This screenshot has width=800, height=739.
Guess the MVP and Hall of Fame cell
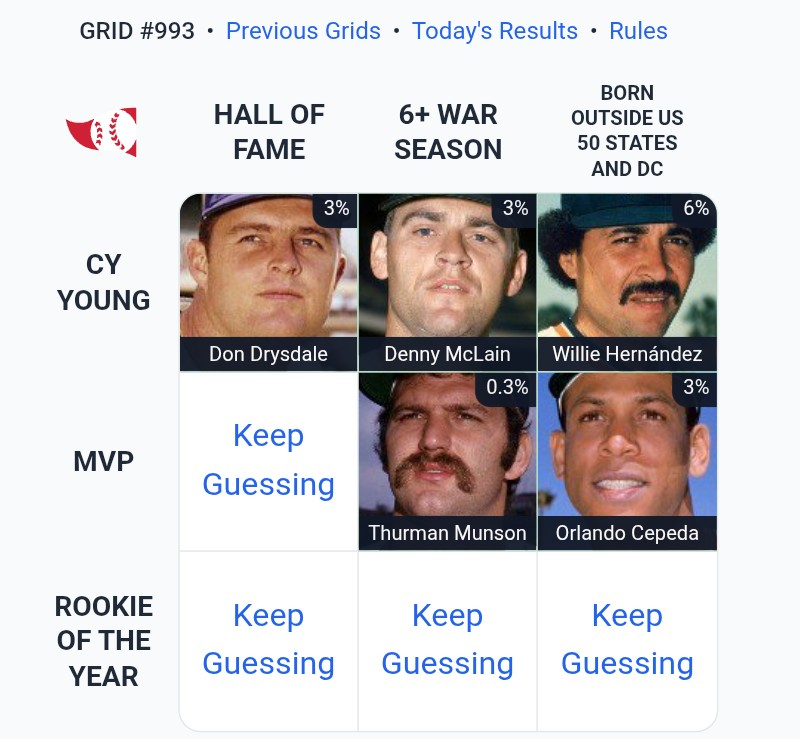[x=268, y=461]
